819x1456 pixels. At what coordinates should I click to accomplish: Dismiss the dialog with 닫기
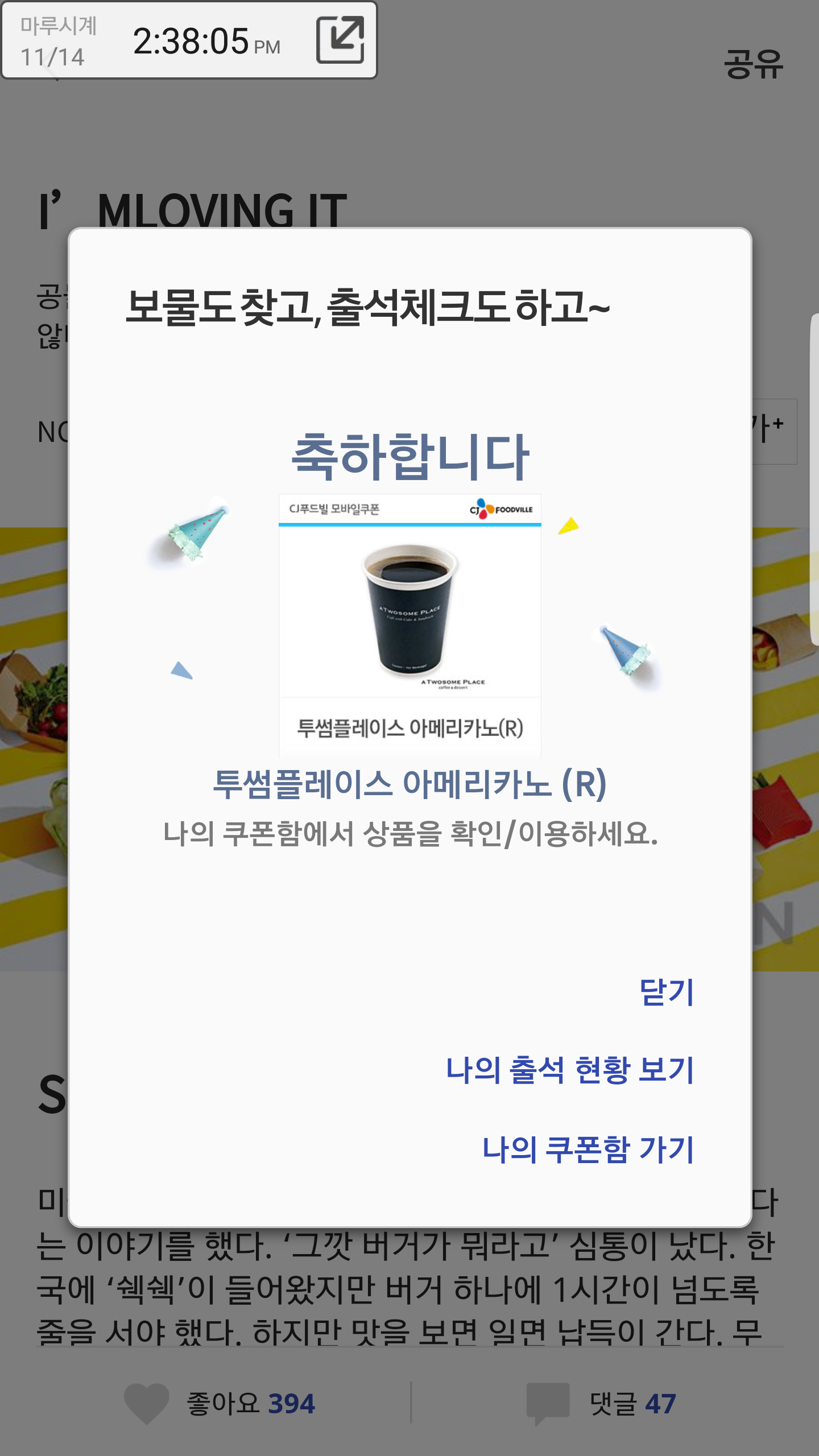pyautogui.click(x=666, y=992)
